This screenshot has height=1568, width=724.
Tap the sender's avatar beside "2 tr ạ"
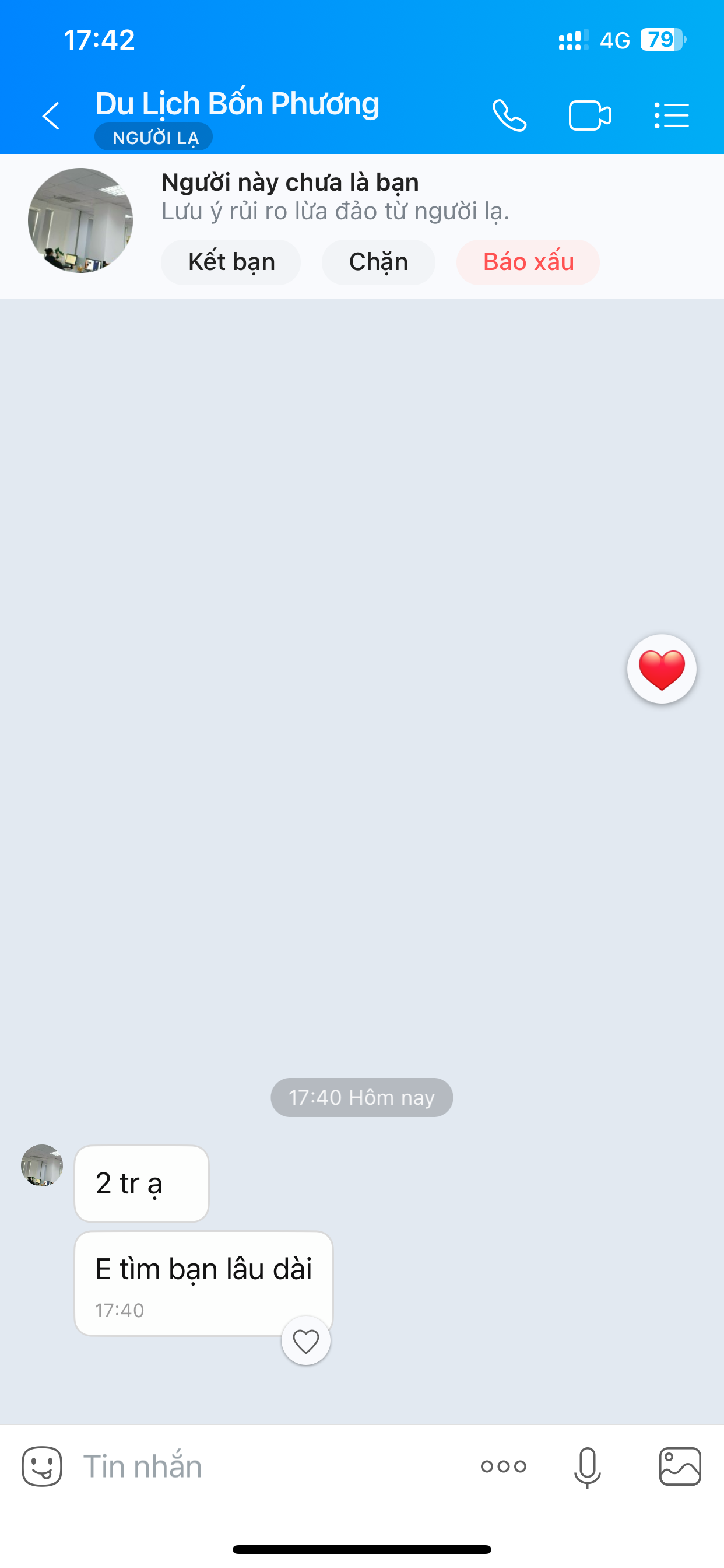click(x=42, y=1165)
